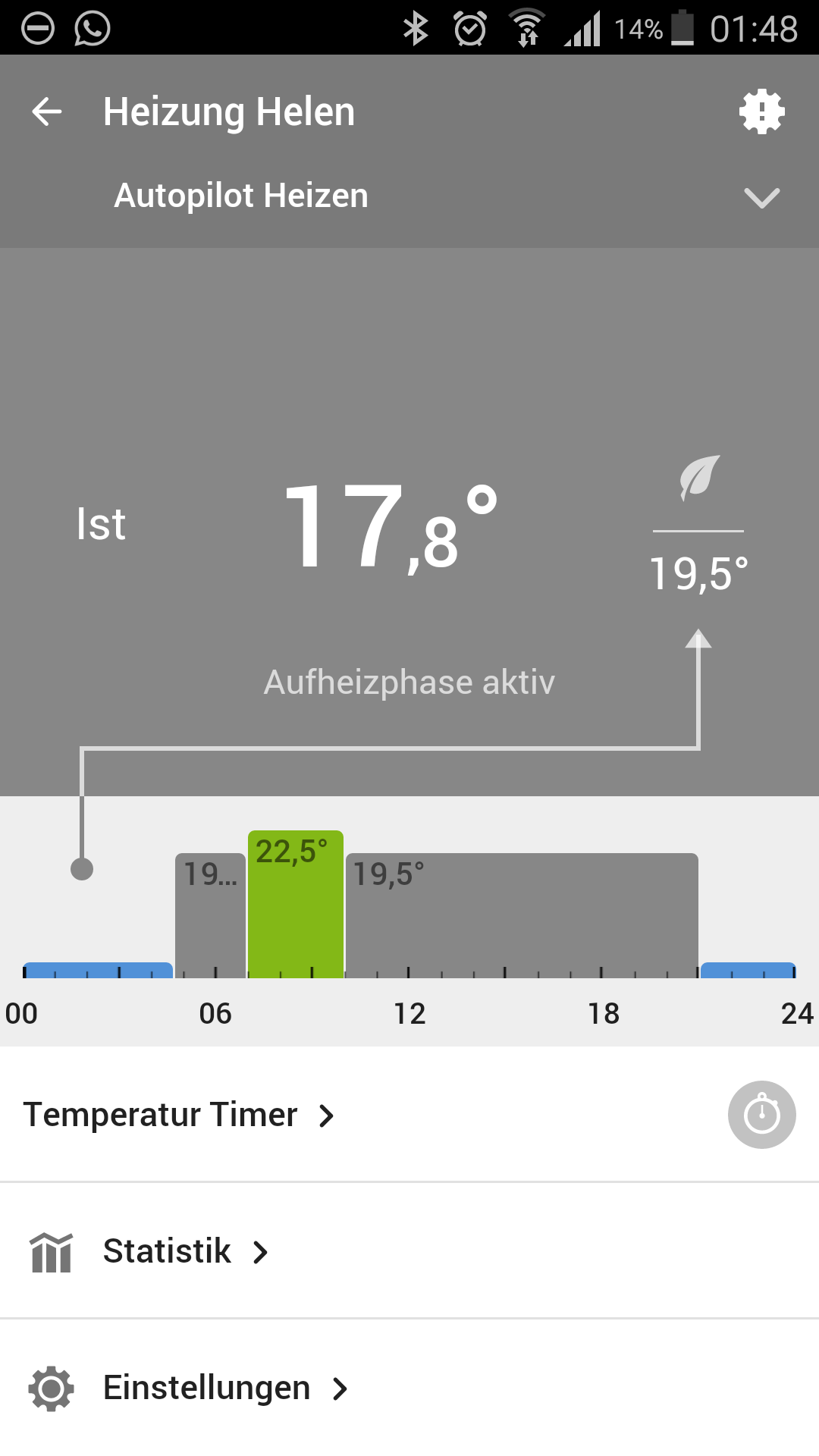
Task: Tap the 19,5° target temperature
Action: 698,573
